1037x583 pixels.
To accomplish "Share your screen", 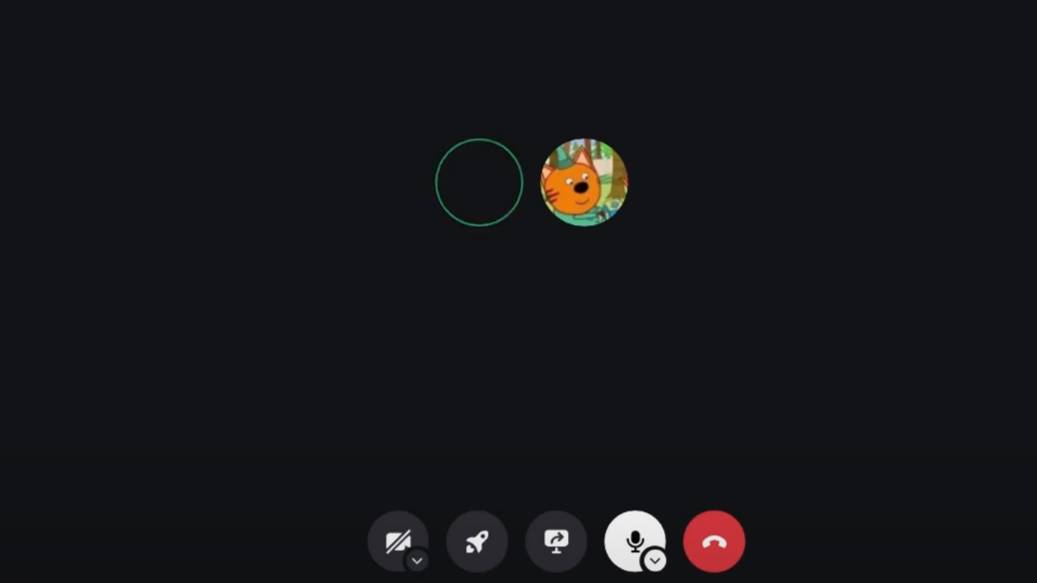I will coord(556,542).
